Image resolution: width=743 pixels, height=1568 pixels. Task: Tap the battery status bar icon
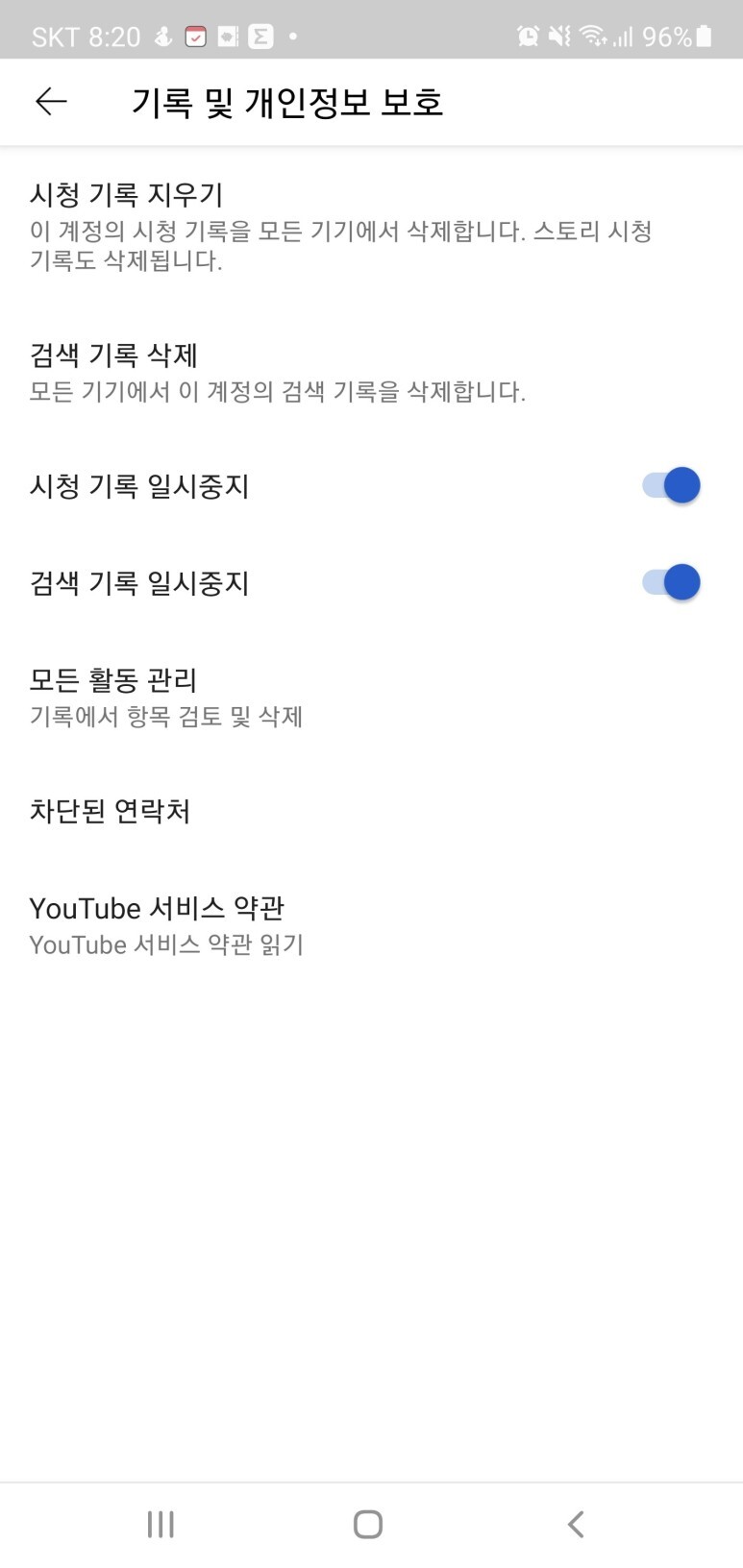coord(703,35)
